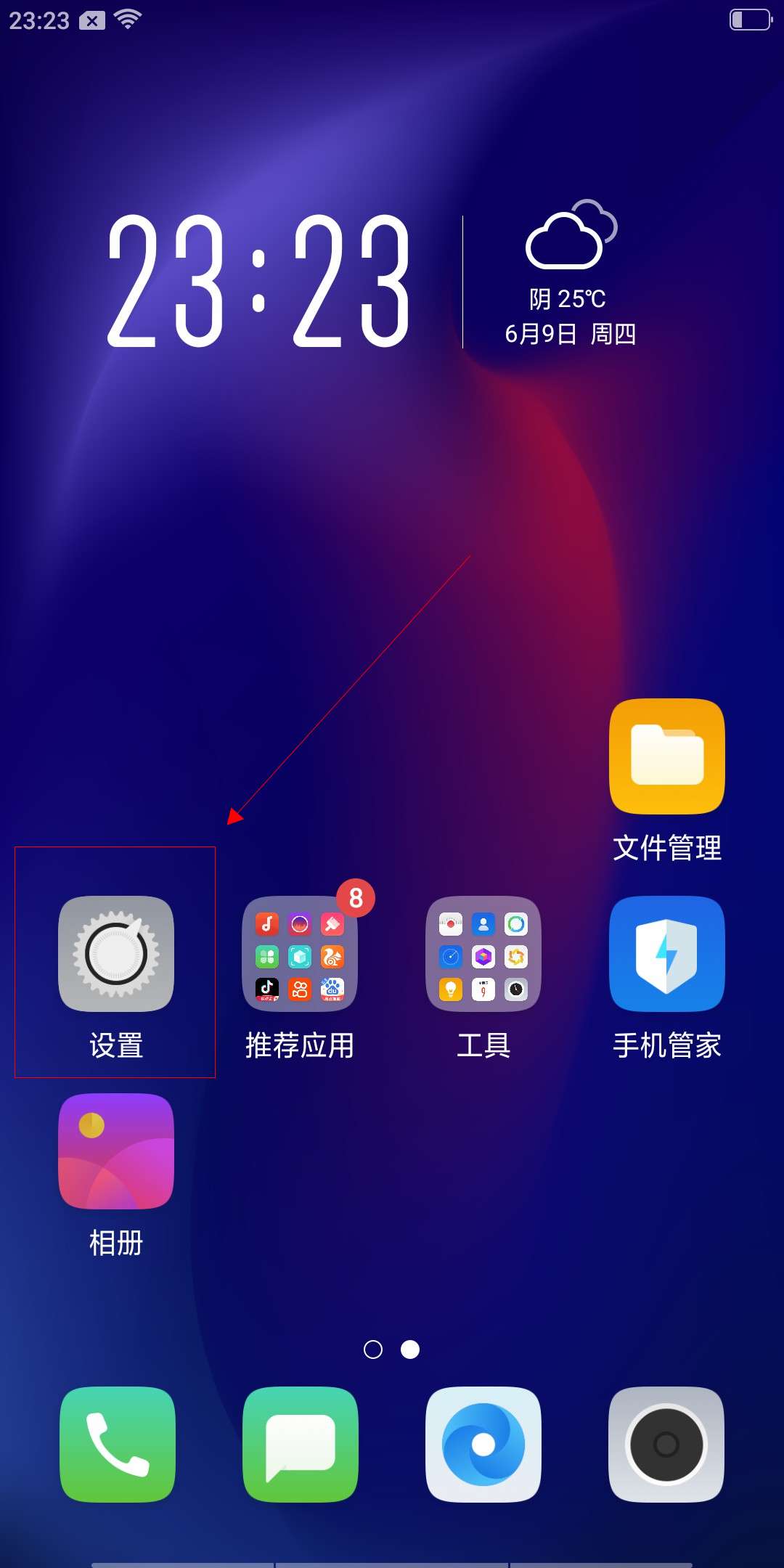Open the 设置 settings app
This screenshot has width=784, height=1568.
(116, 954)
